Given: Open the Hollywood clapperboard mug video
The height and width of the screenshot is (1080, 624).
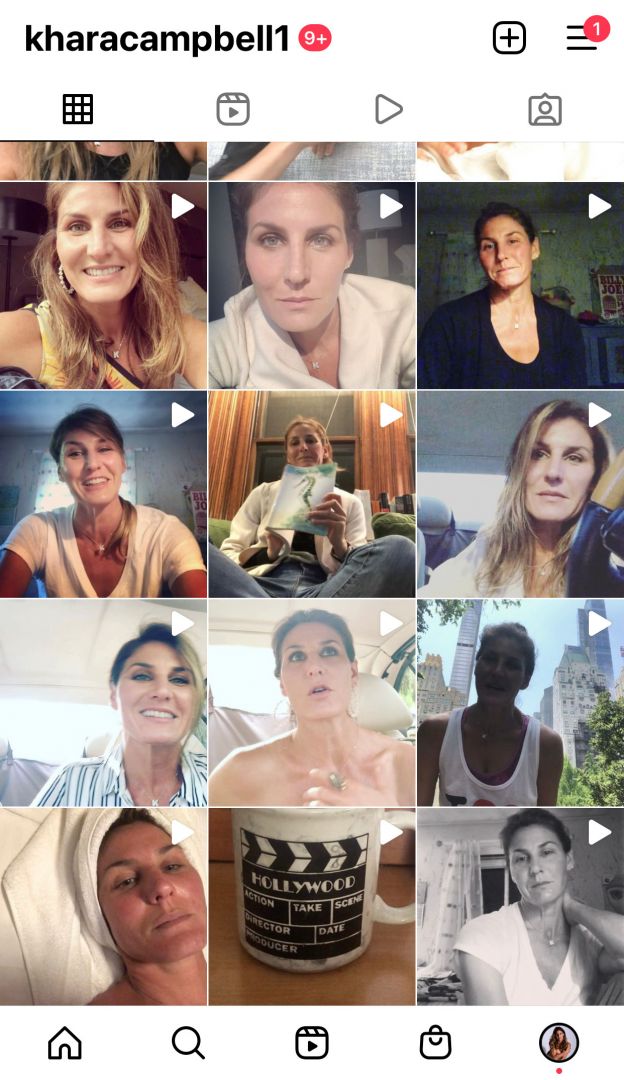Looking at the screenshot, I should [312, 906].
